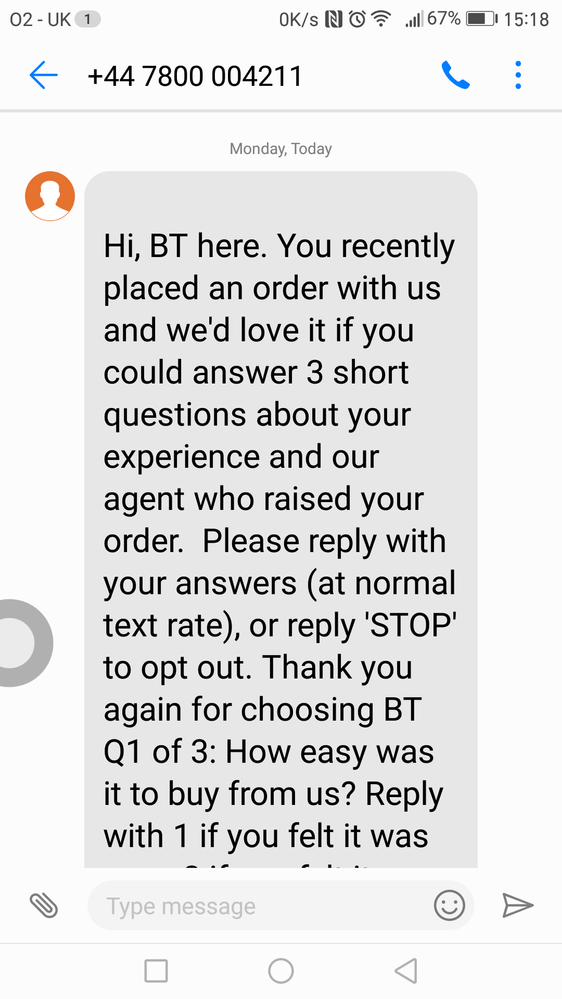Tap the sender's orange contact avatar
The height and width of the screenshot is (999, 562).
point(50,196)
